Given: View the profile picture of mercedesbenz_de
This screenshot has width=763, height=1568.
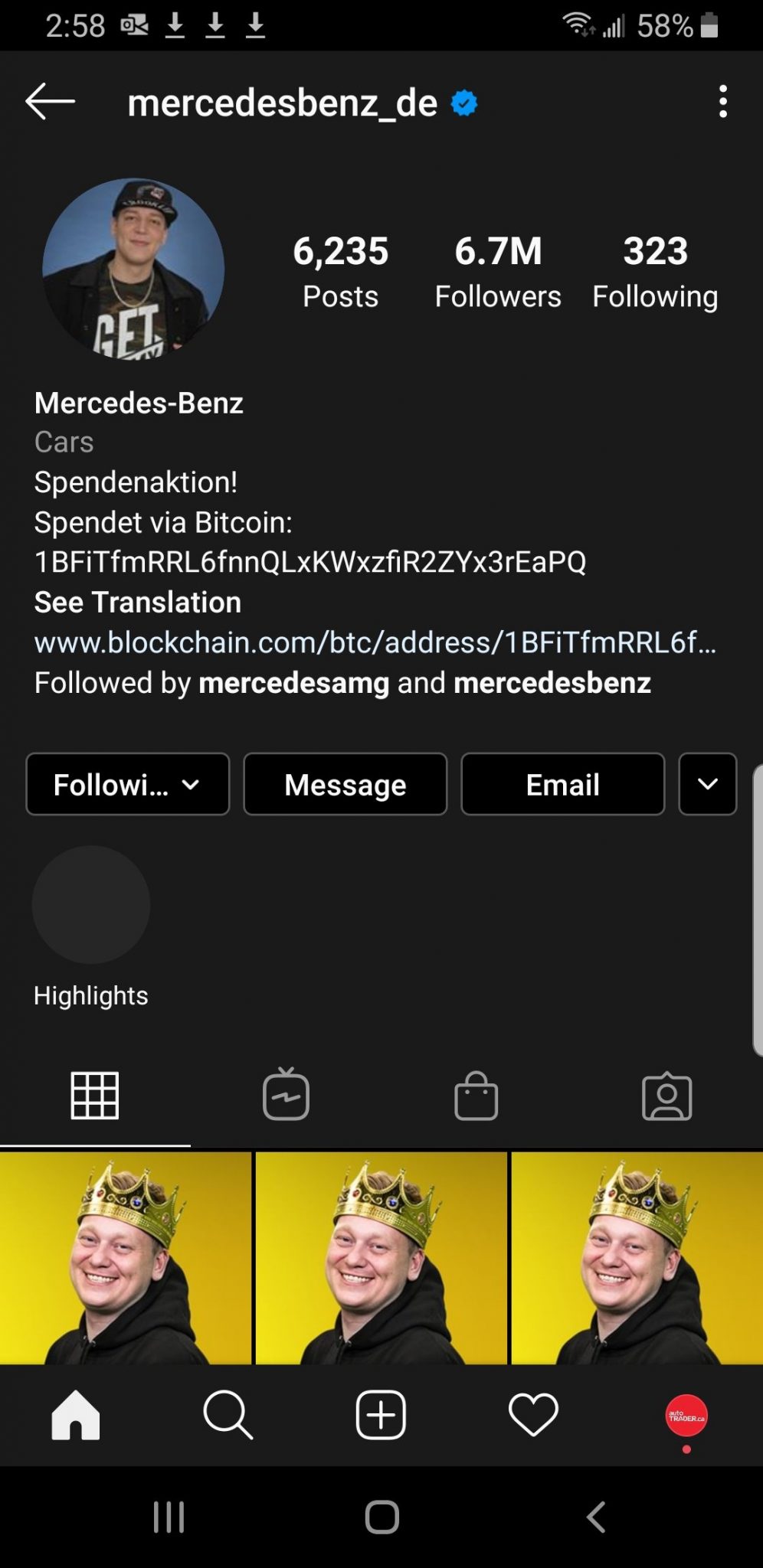Looking at the screenshot, I should (133, 269).
